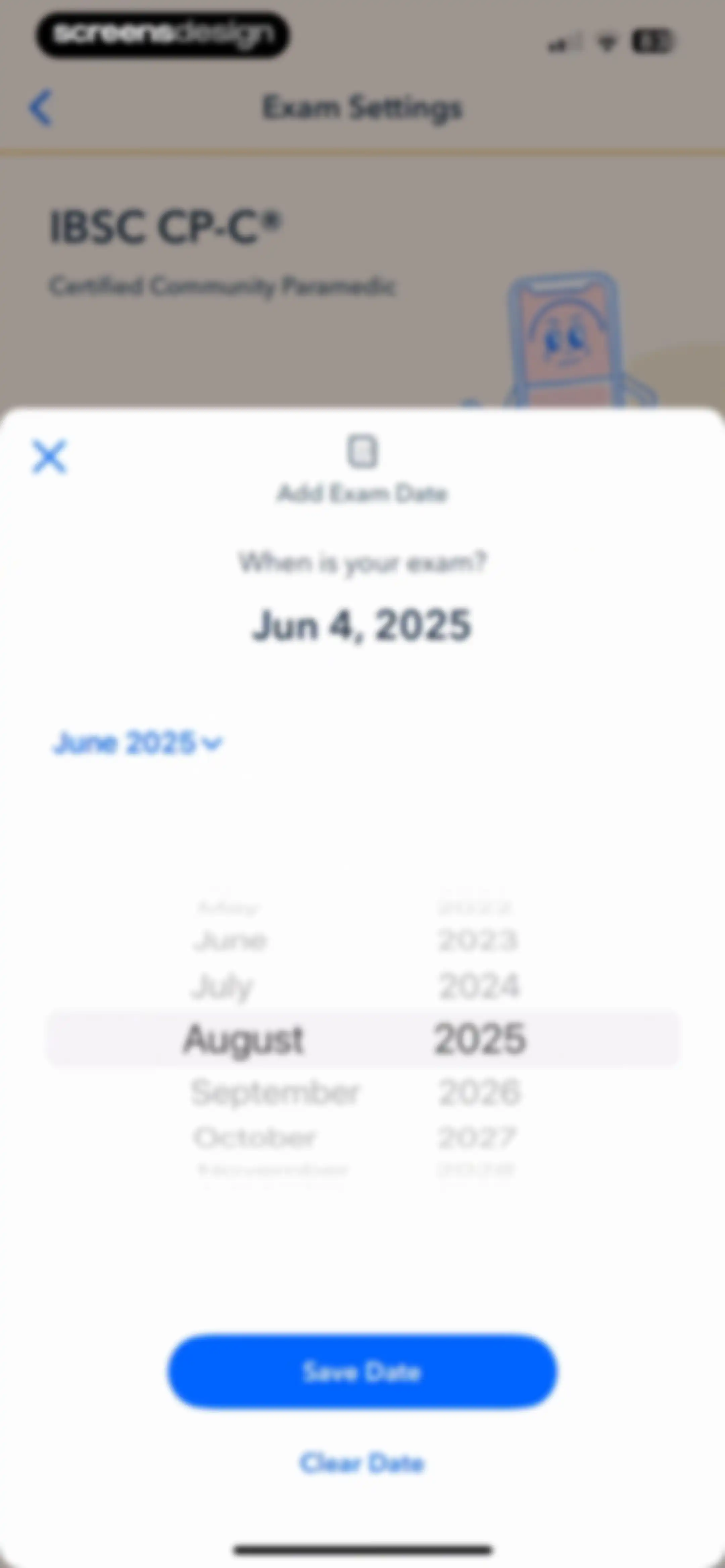725x1568 pixels.
Task: Choose 2026 in the year wheel
Action: [479, 1092]
